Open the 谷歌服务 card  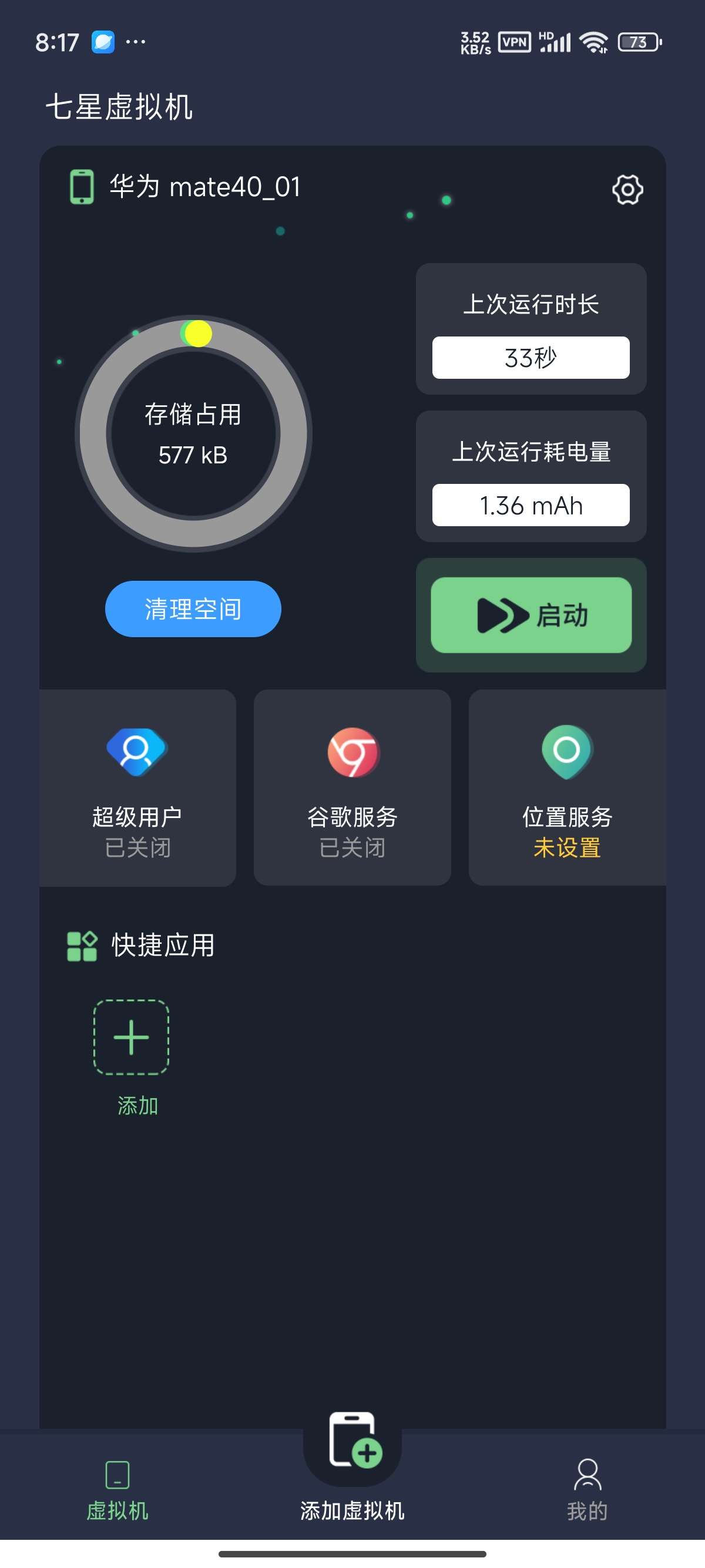coord(352,787)
